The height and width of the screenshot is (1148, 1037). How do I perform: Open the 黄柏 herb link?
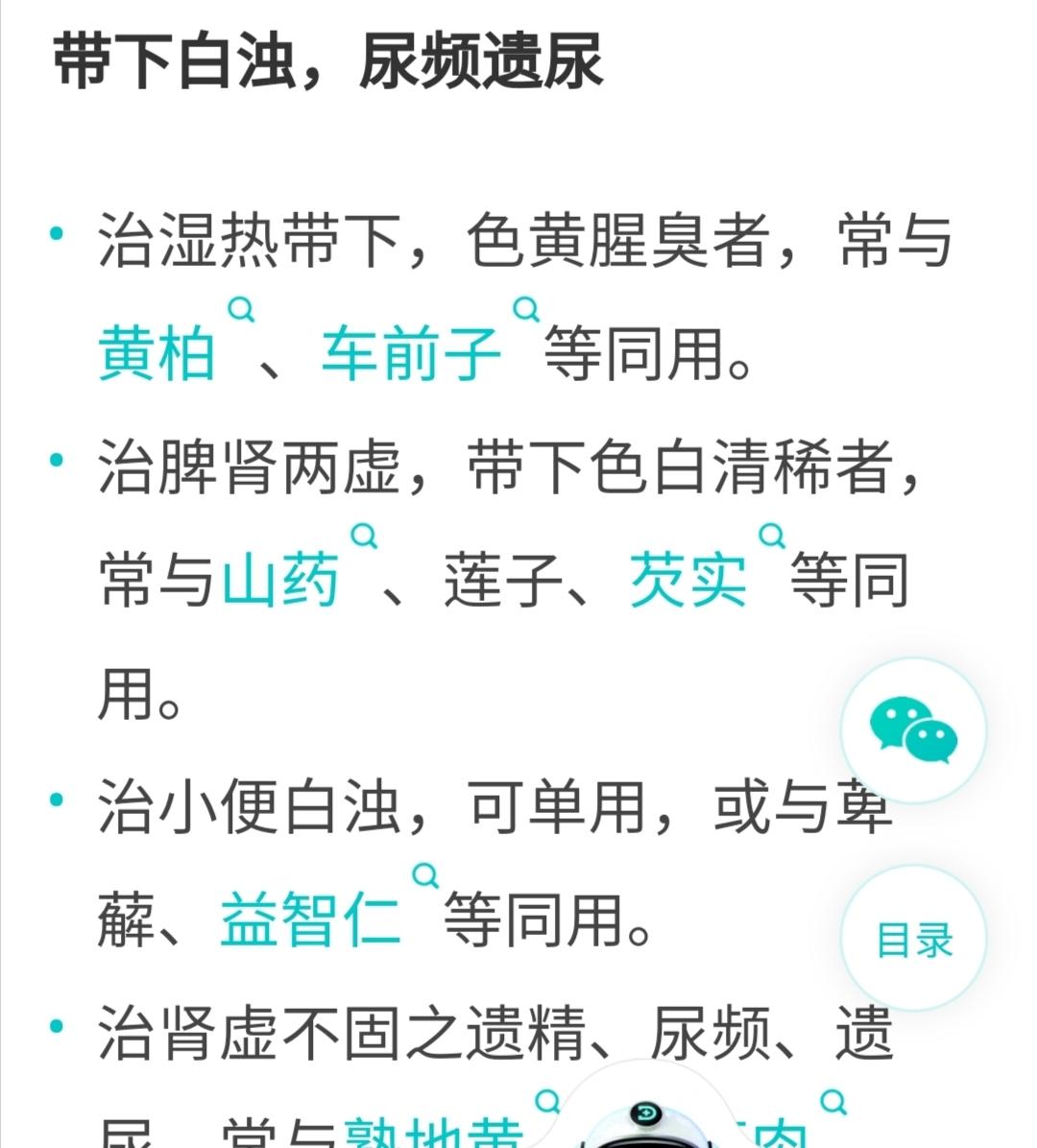point(157,354)
